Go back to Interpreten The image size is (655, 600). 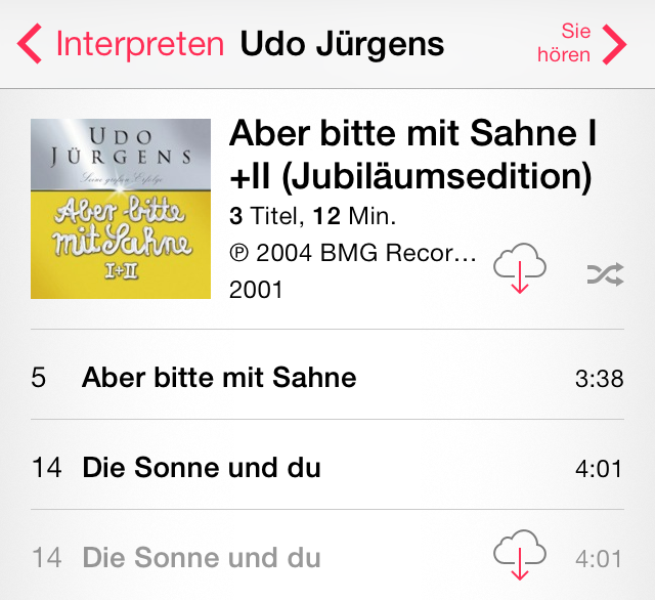(x=120, y=45)
